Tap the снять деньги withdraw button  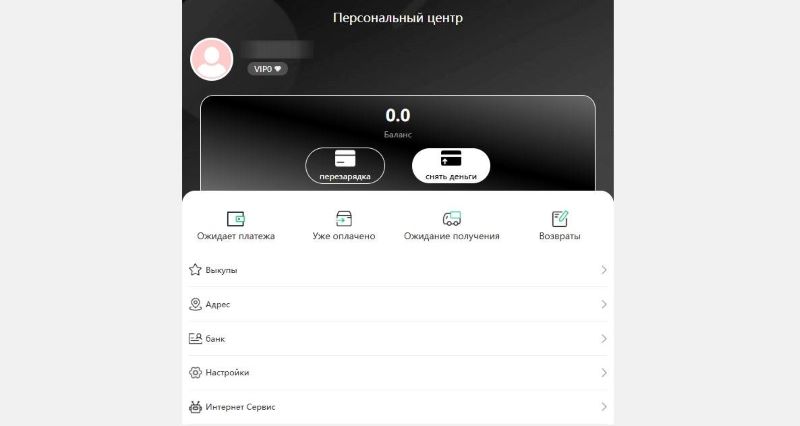(x=450, y=165)
